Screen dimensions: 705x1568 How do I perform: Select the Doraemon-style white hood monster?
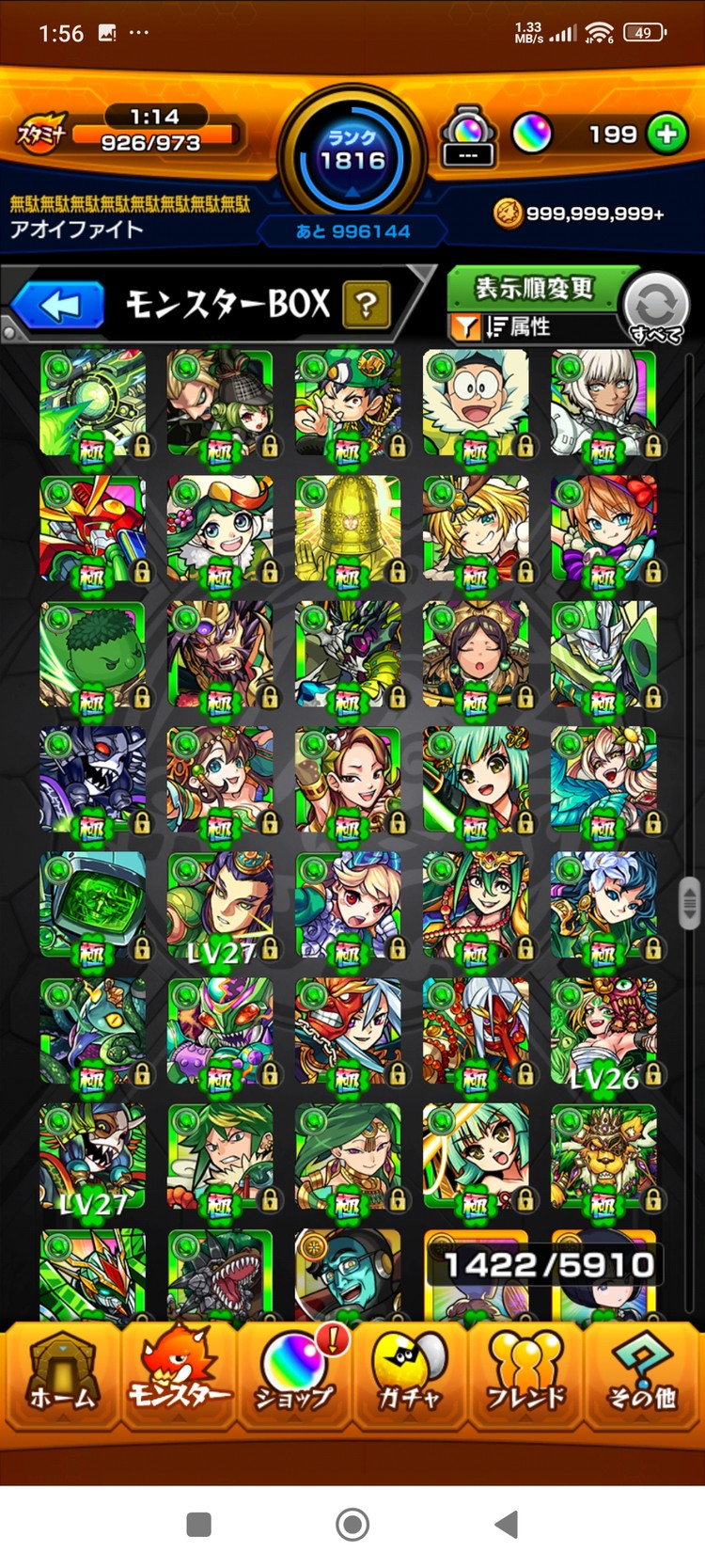click(476, 404)
